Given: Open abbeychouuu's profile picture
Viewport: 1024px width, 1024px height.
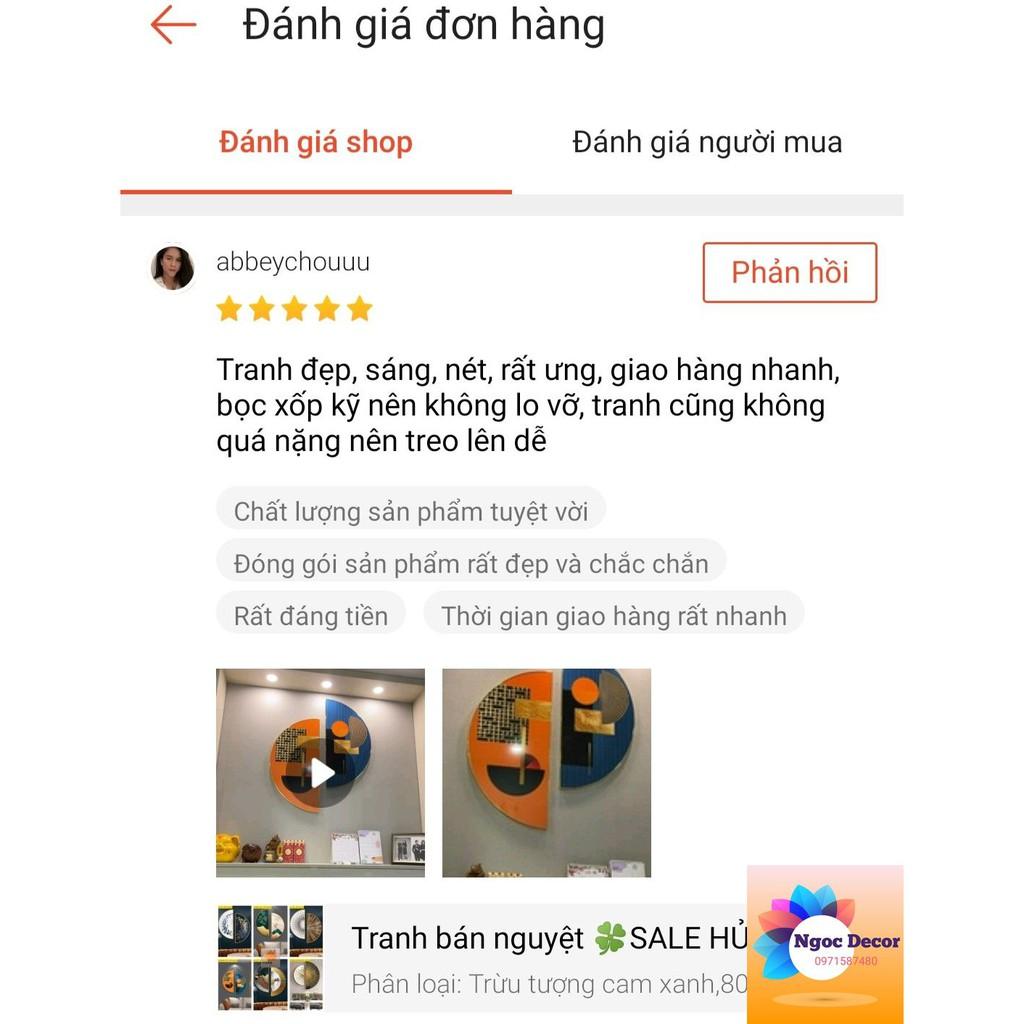Looking at the screenshot, I should point(172,268).
